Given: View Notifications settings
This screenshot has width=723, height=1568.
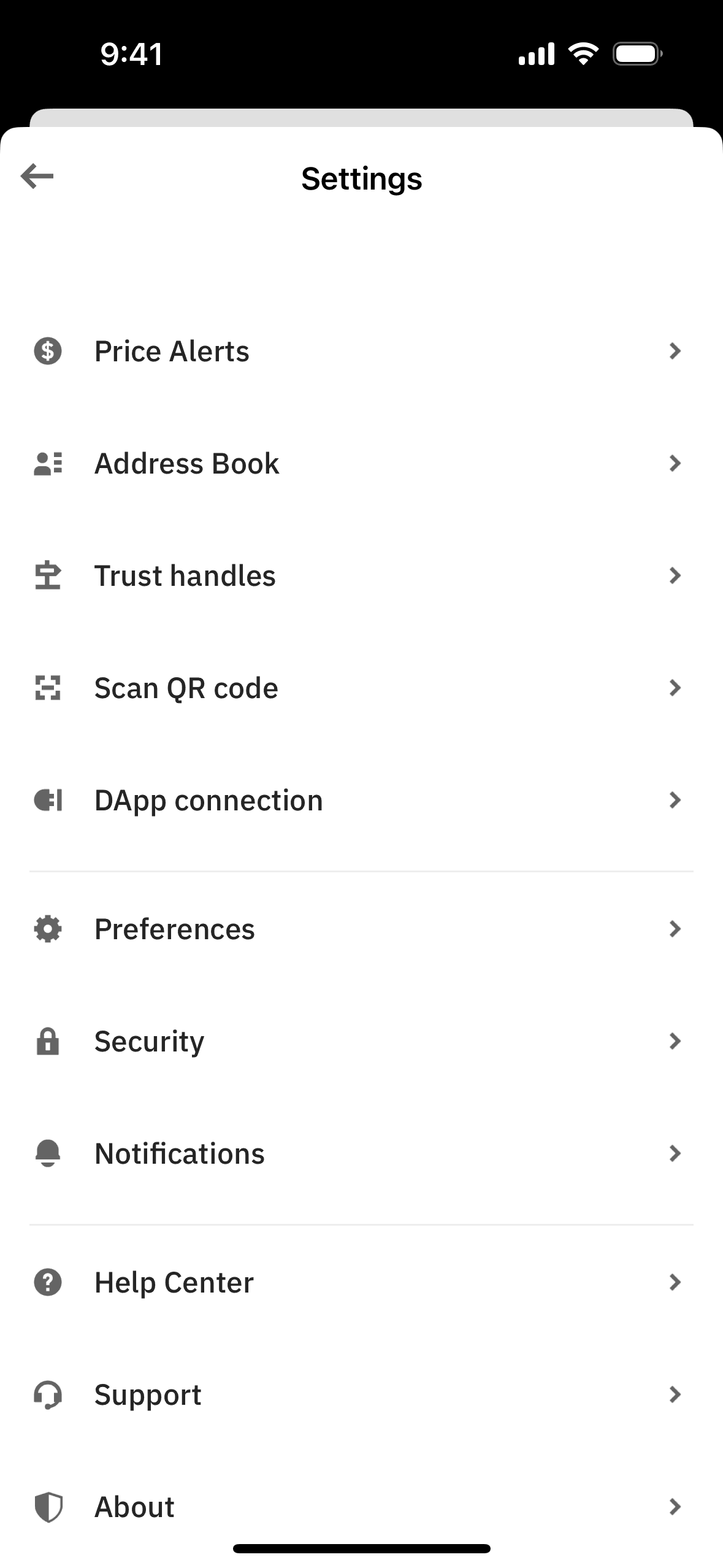Looking at the screenshot, I should (361, 1154).
